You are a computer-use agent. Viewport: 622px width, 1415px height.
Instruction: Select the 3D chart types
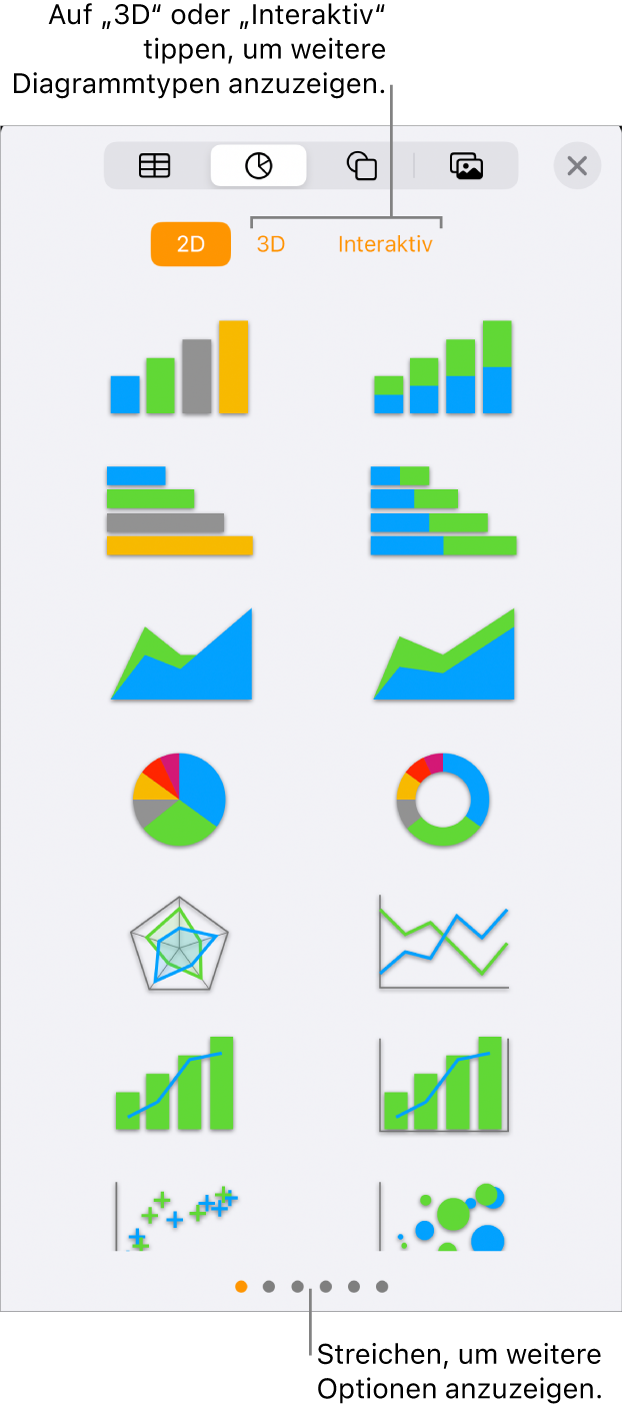[x=271, y=244]
